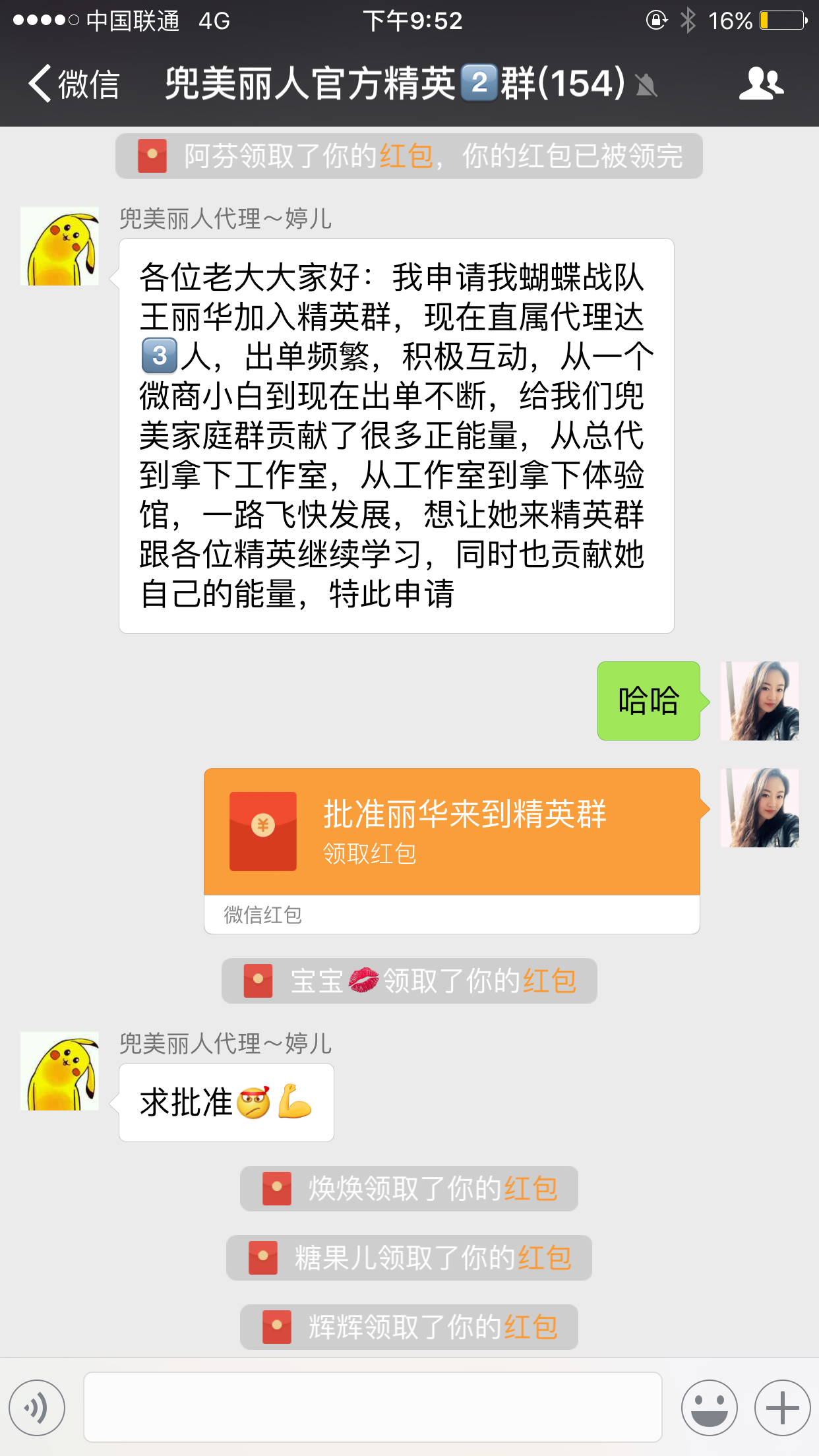Image resolution: width=819 pixels, height=1456 pixels.
Task: Open 婷儿's avatar next to the long message
Action: [x=59, y=246]
